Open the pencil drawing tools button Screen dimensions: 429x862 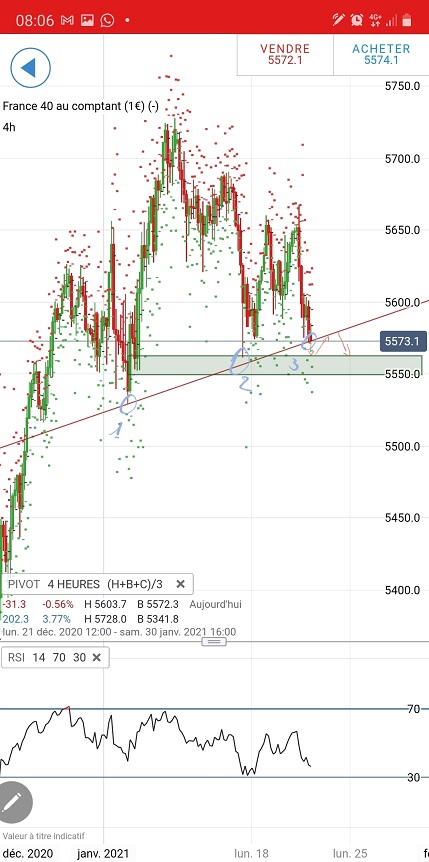click(x=13, y=802)
